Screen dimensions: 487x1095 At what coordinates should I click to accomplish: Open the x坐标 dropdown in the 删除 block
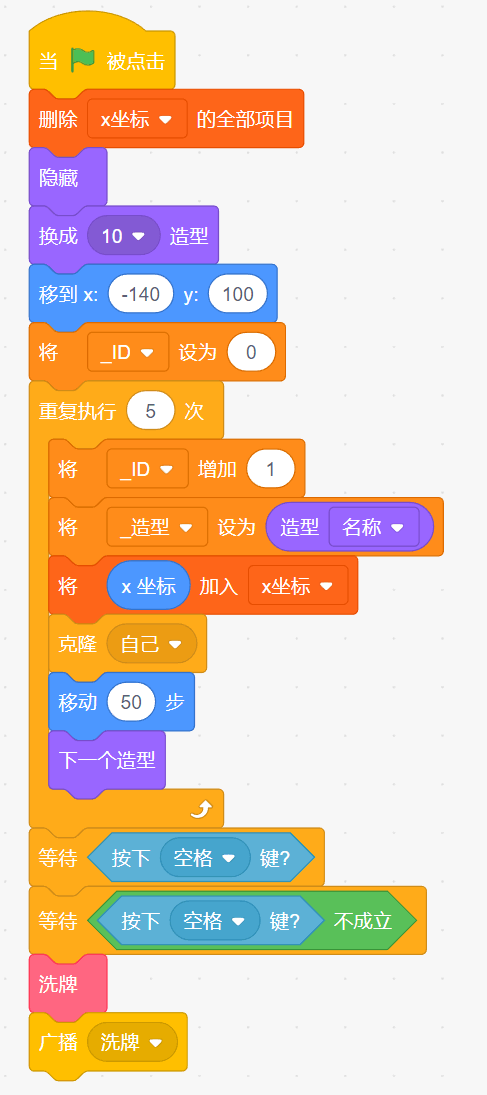[x=137, y=119]
